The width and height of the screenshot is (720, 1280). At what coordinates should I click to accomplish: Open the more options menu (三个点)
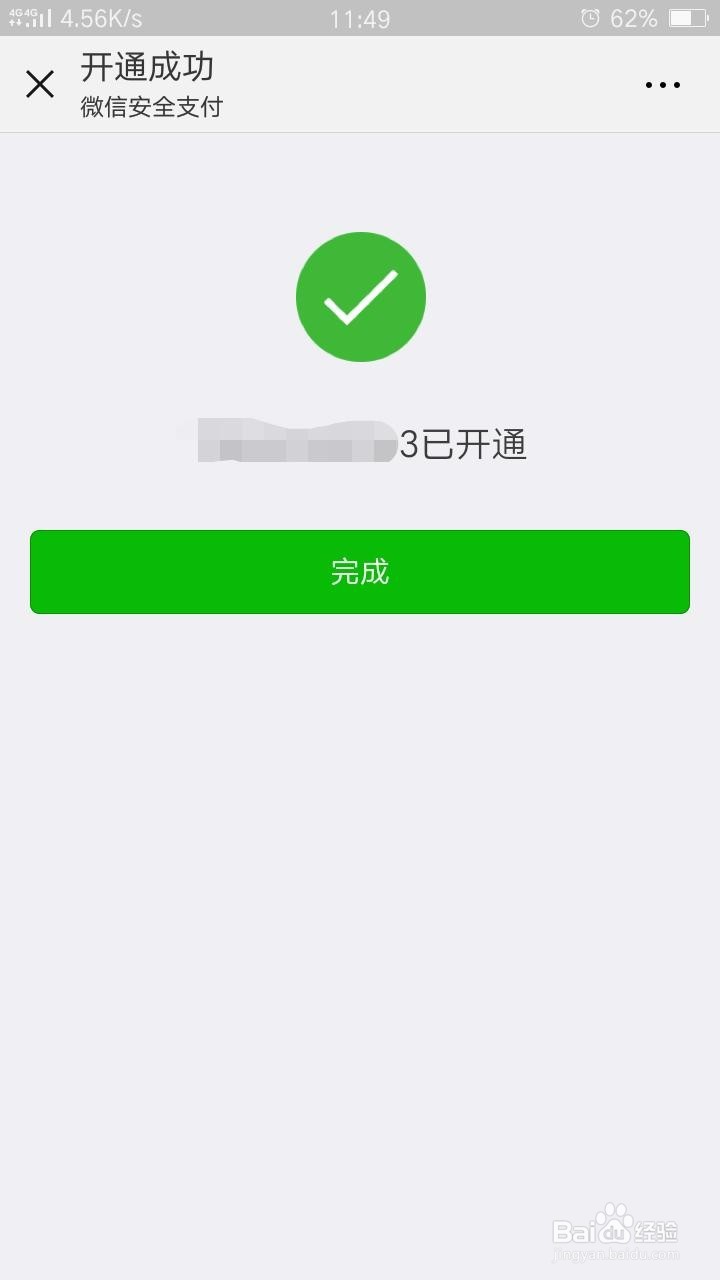tap(662, 84)
